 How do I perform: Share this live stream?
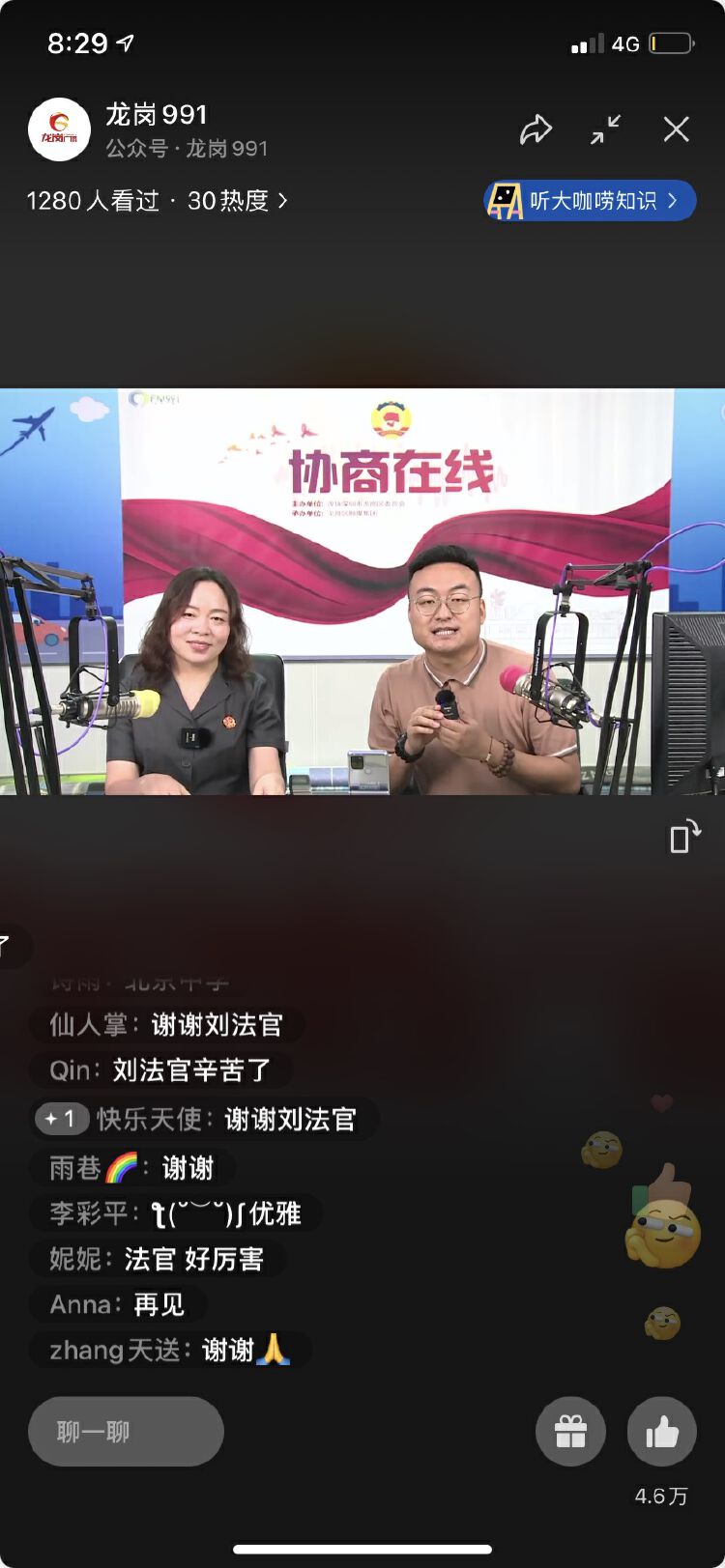[536, 129]
